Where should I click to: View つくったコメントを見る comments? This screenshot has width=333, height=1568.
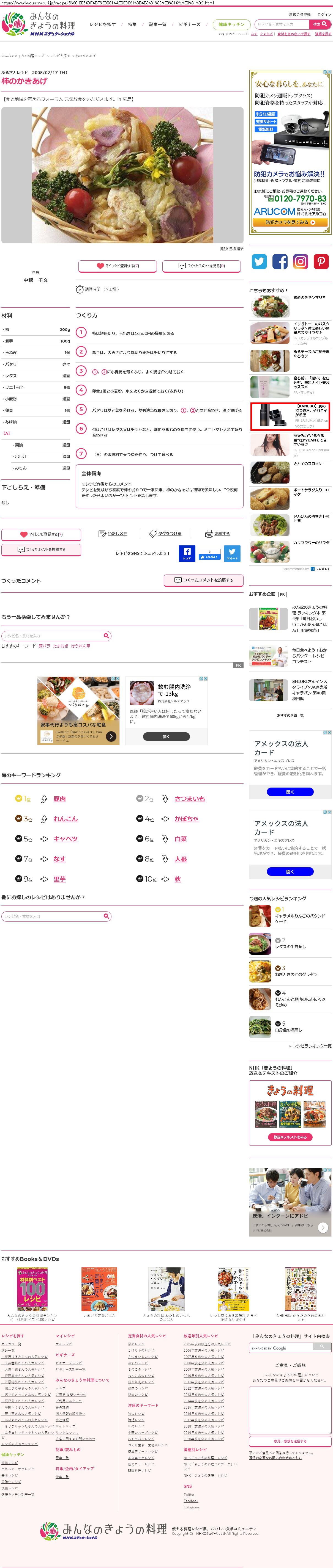click(x=202, y=266)
